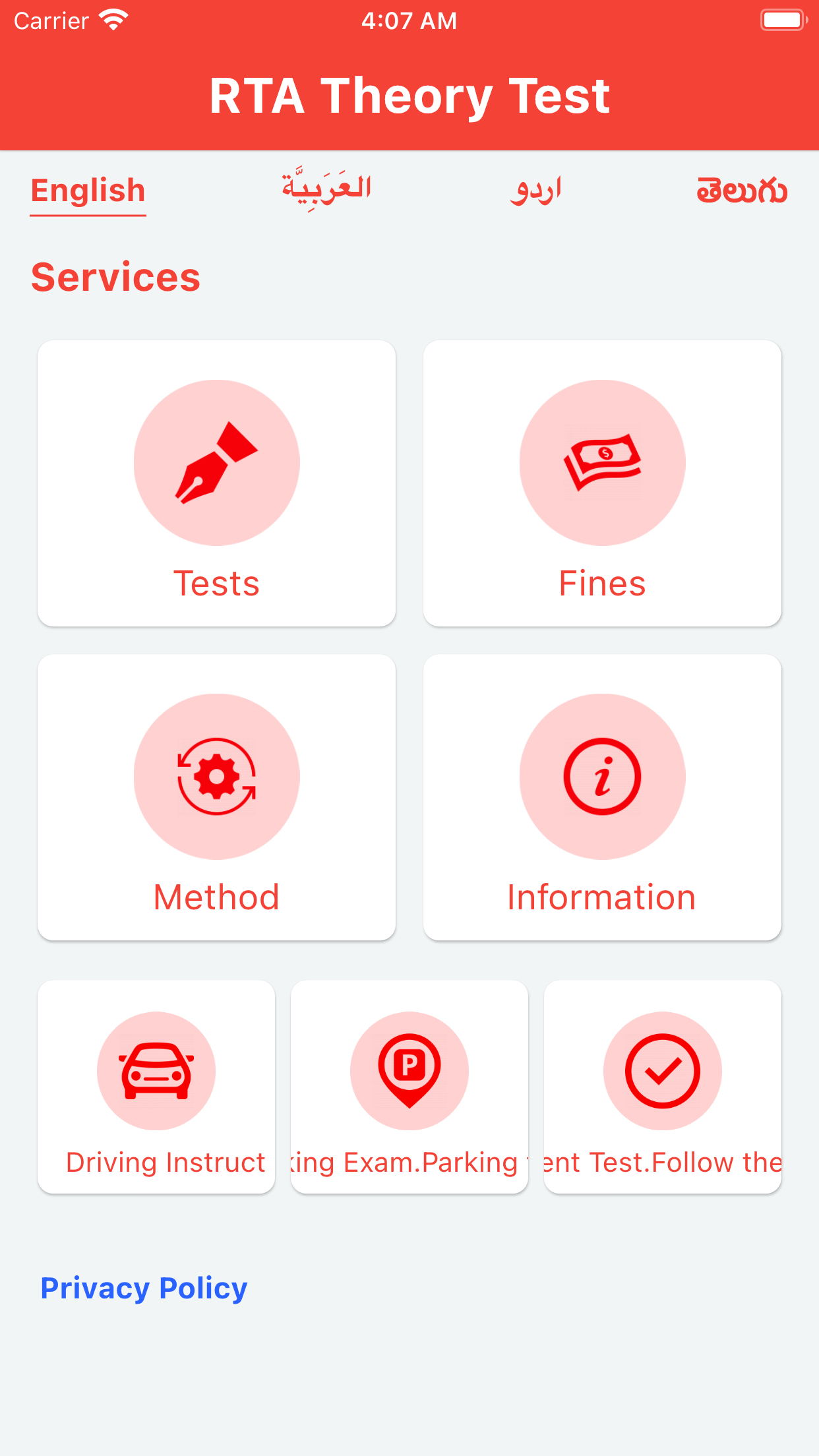
Task: Open the Method gear-refresh icon
Action: tap(217, 776)
